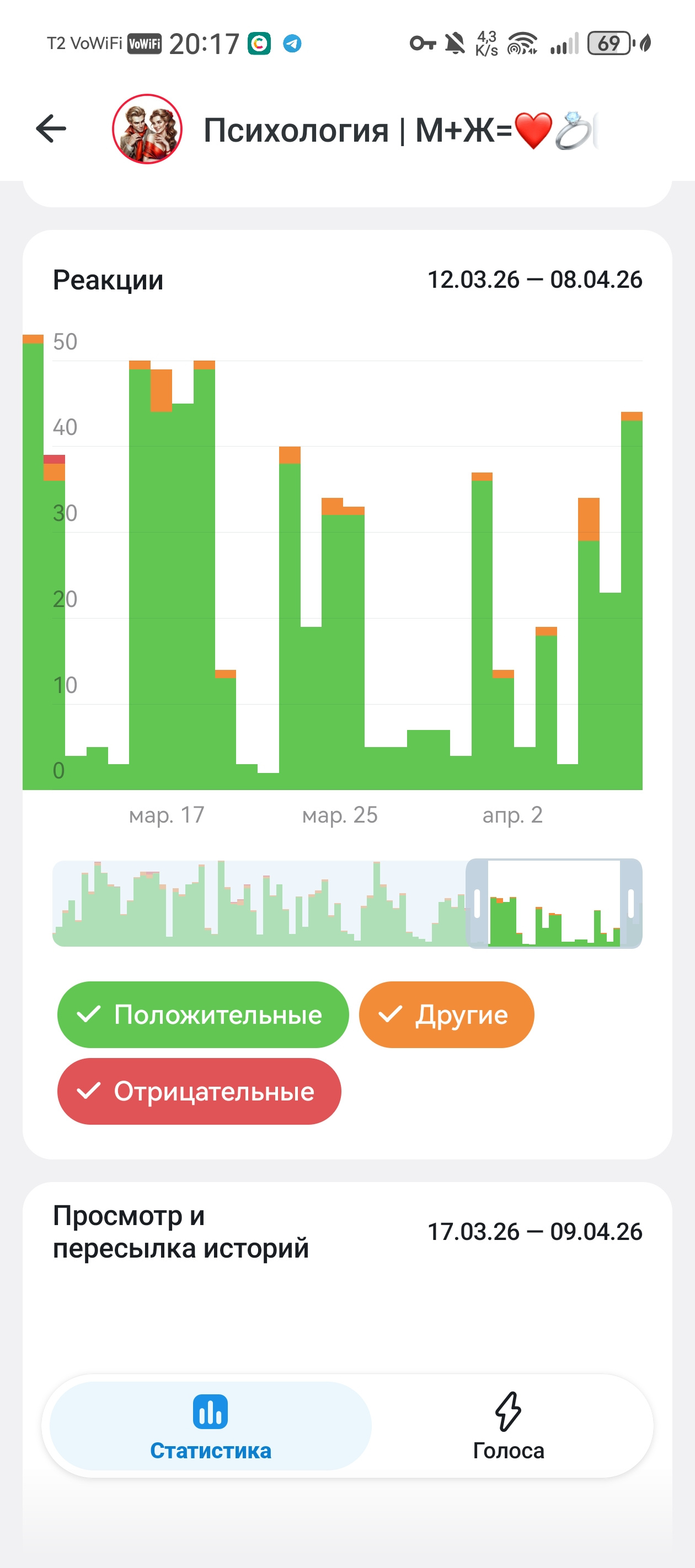This screenshot has height=1568, width=695.
Task: Select the Статистика tab
Action: click(x=211, y=1426)
